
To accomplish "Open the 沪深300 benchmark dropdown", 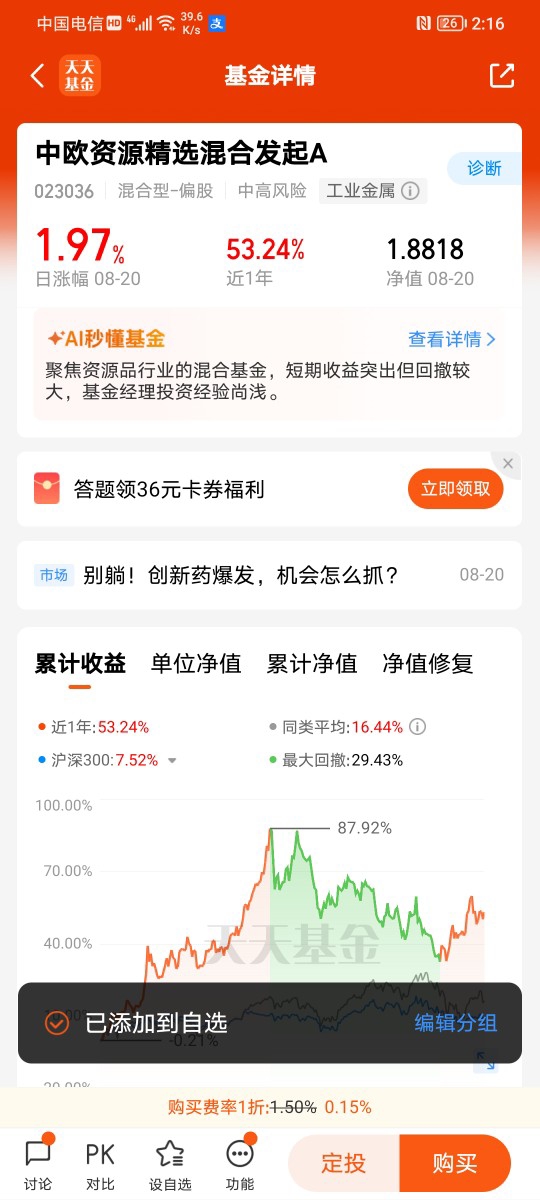I will pyautogui.click(x=172, y=760).
